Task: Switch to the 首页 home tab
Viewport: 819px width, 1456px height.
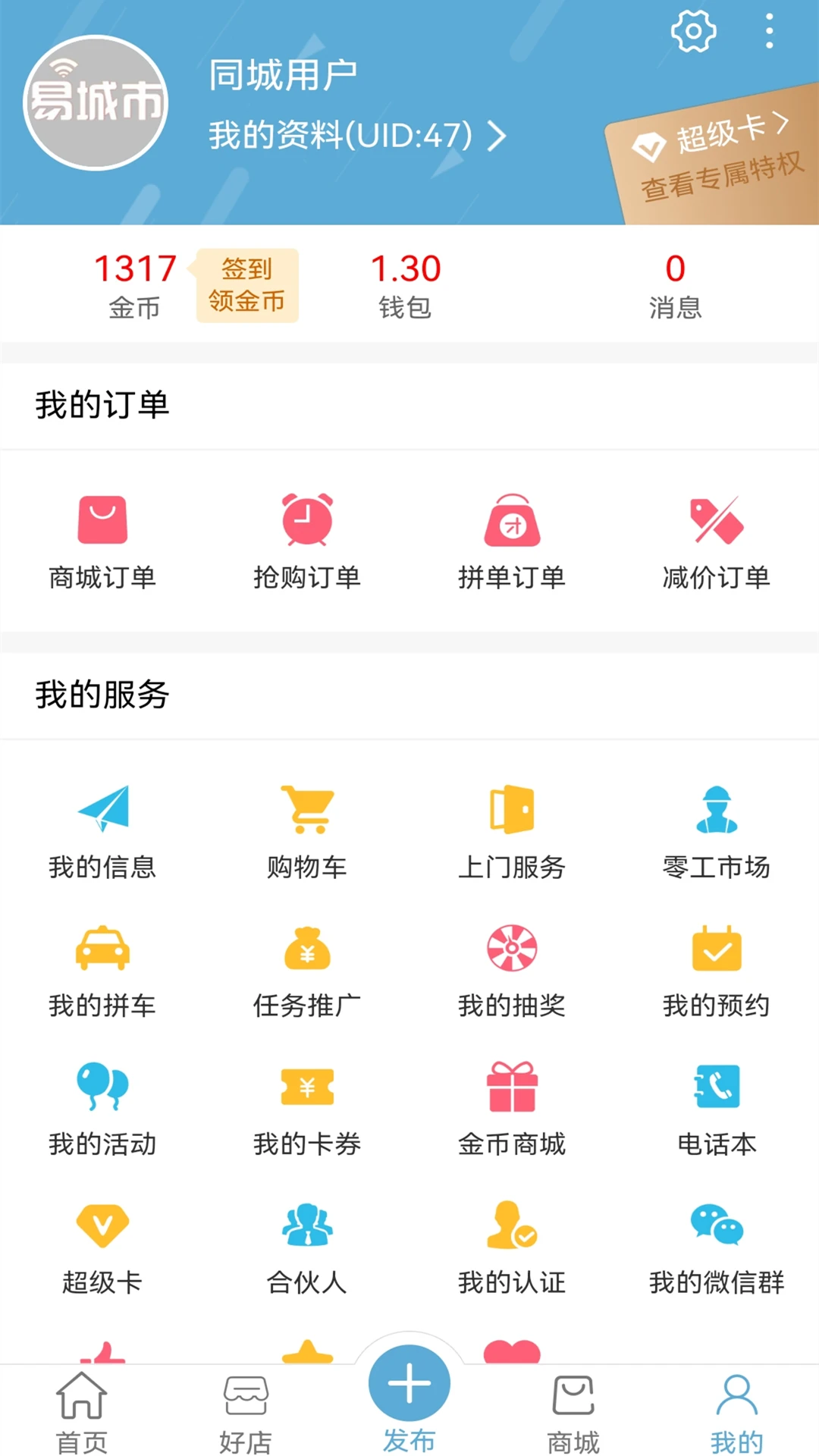Action: [82, 1412]
